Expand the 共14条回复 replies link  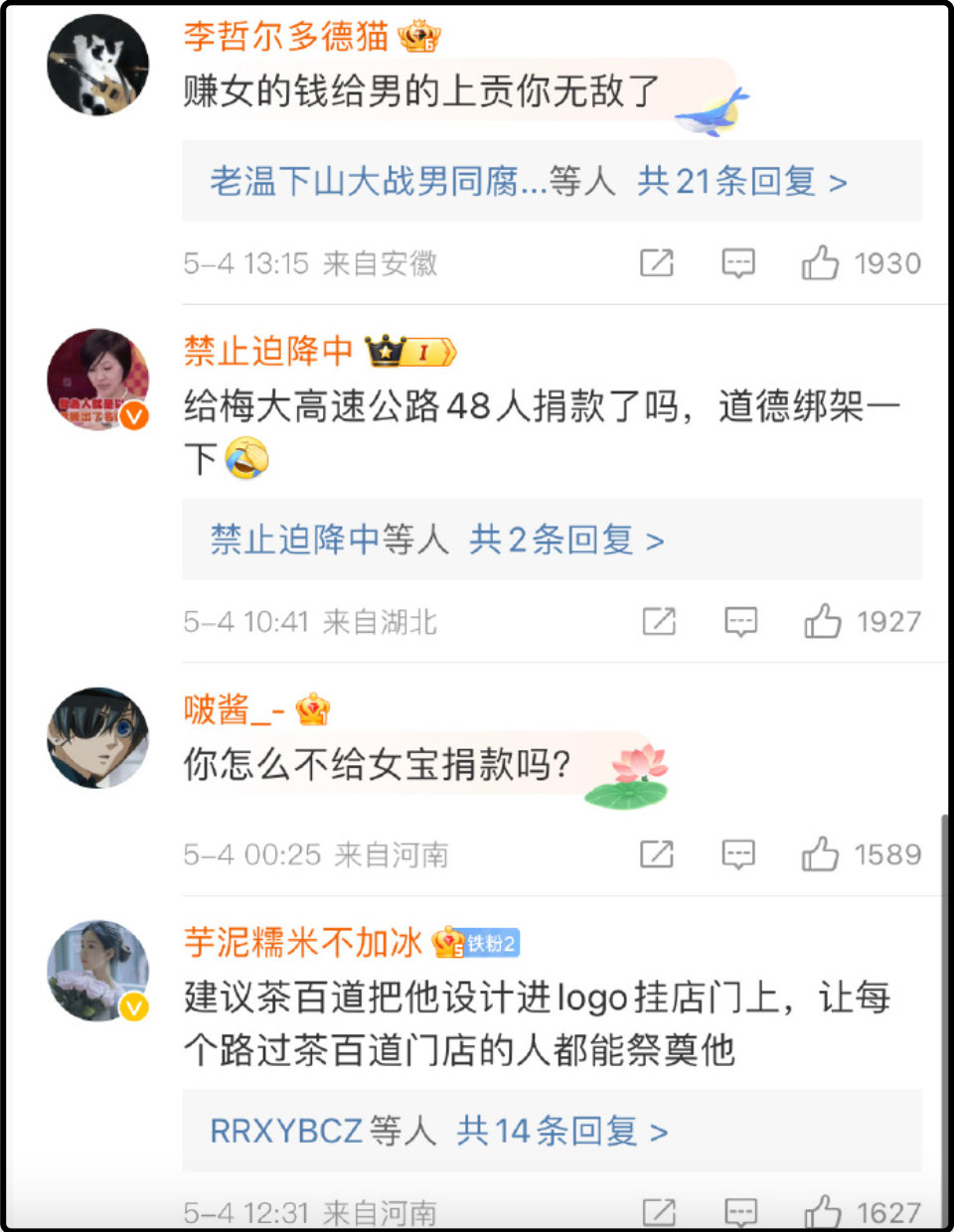tap(561, 1131)
